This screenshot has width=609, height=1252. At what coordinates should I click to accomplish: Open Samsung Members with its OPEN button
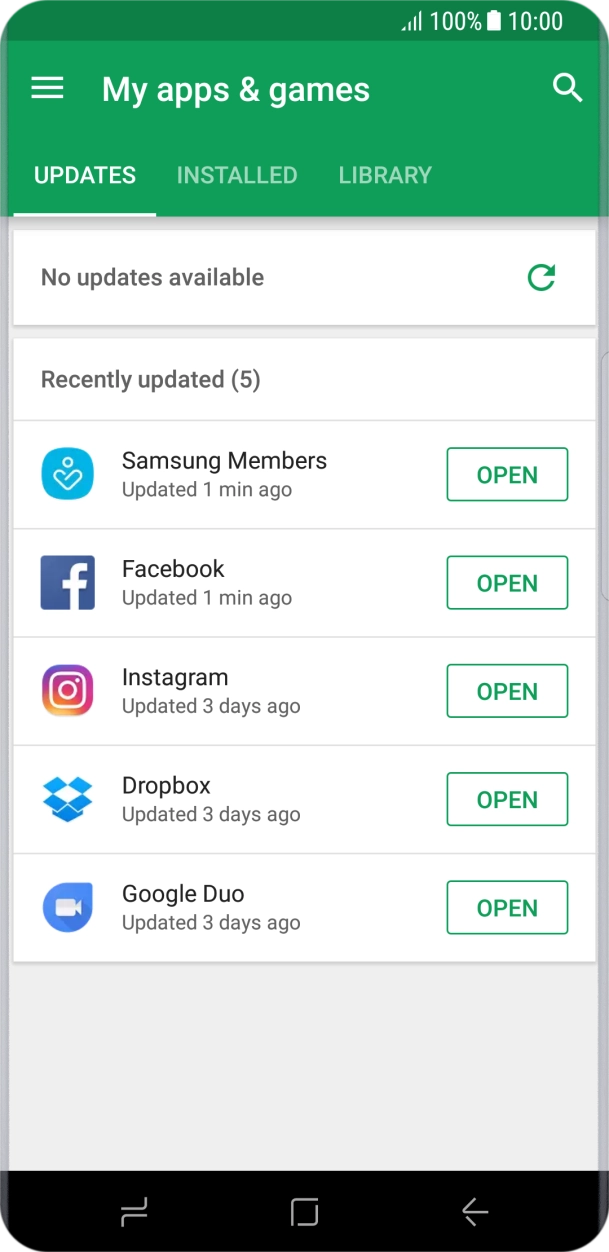507,475
